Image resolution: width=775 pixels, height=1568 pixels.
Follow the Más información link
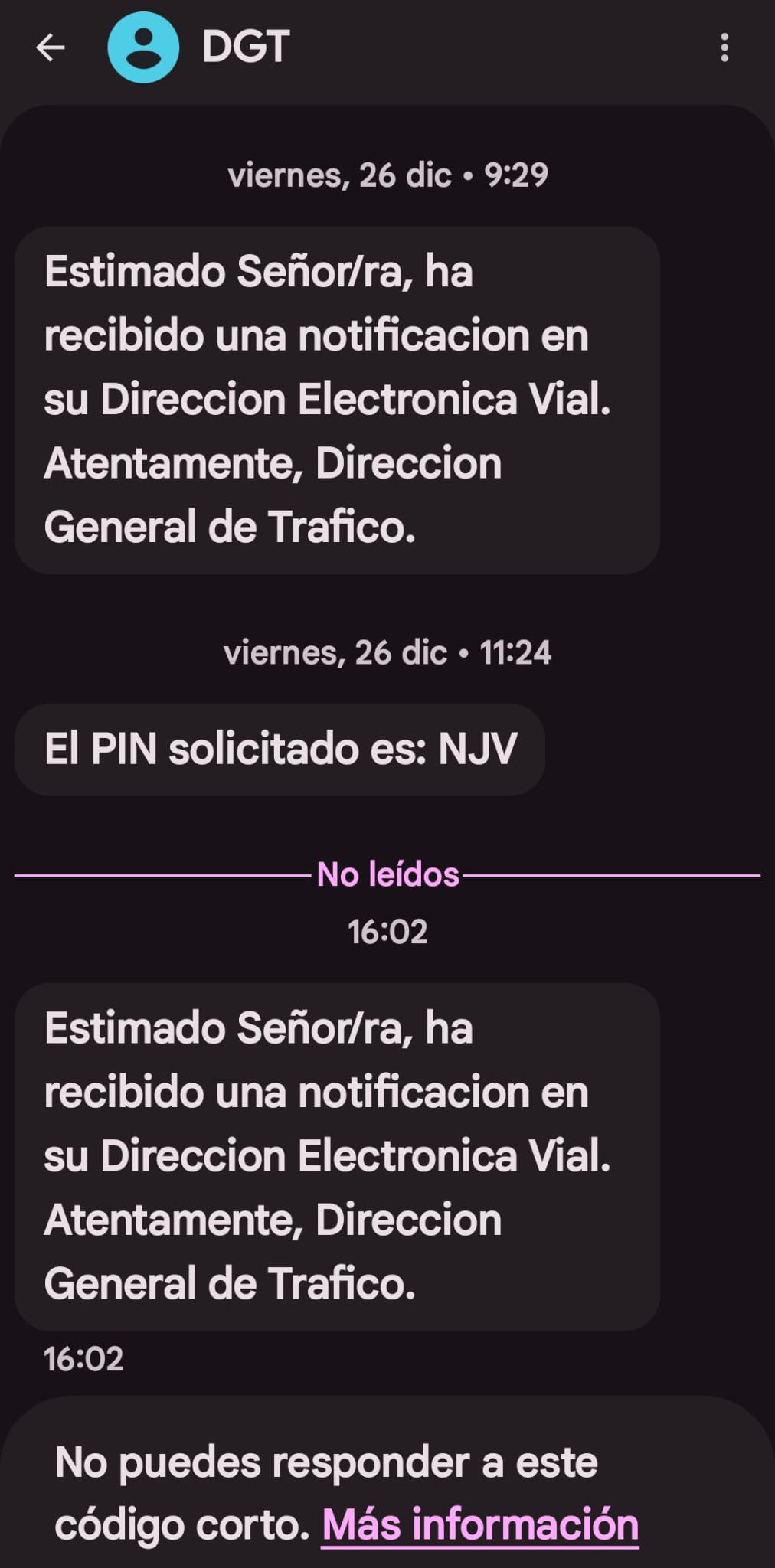[480, 1524]
